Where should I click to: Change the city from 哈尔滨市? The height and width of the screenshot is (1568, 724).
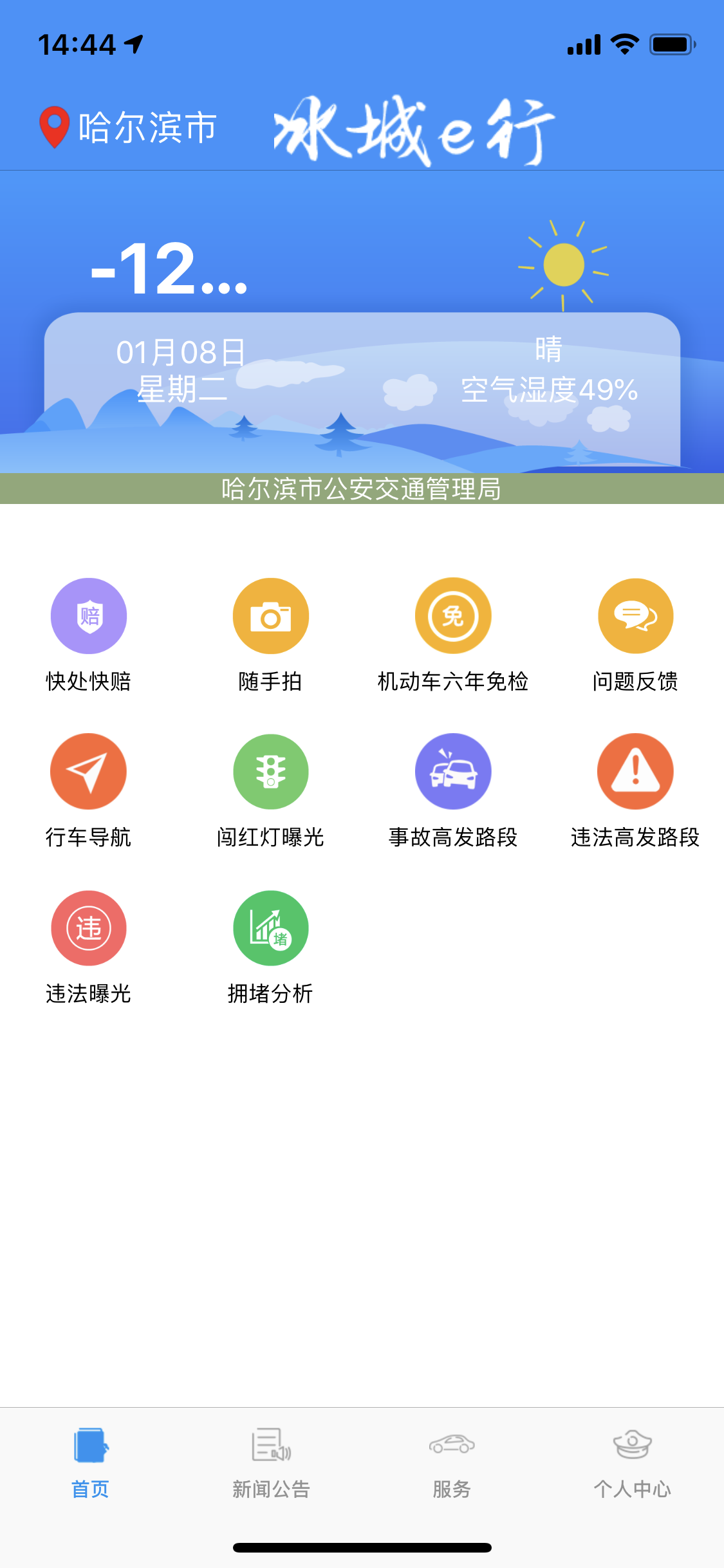tap(128, 127)
